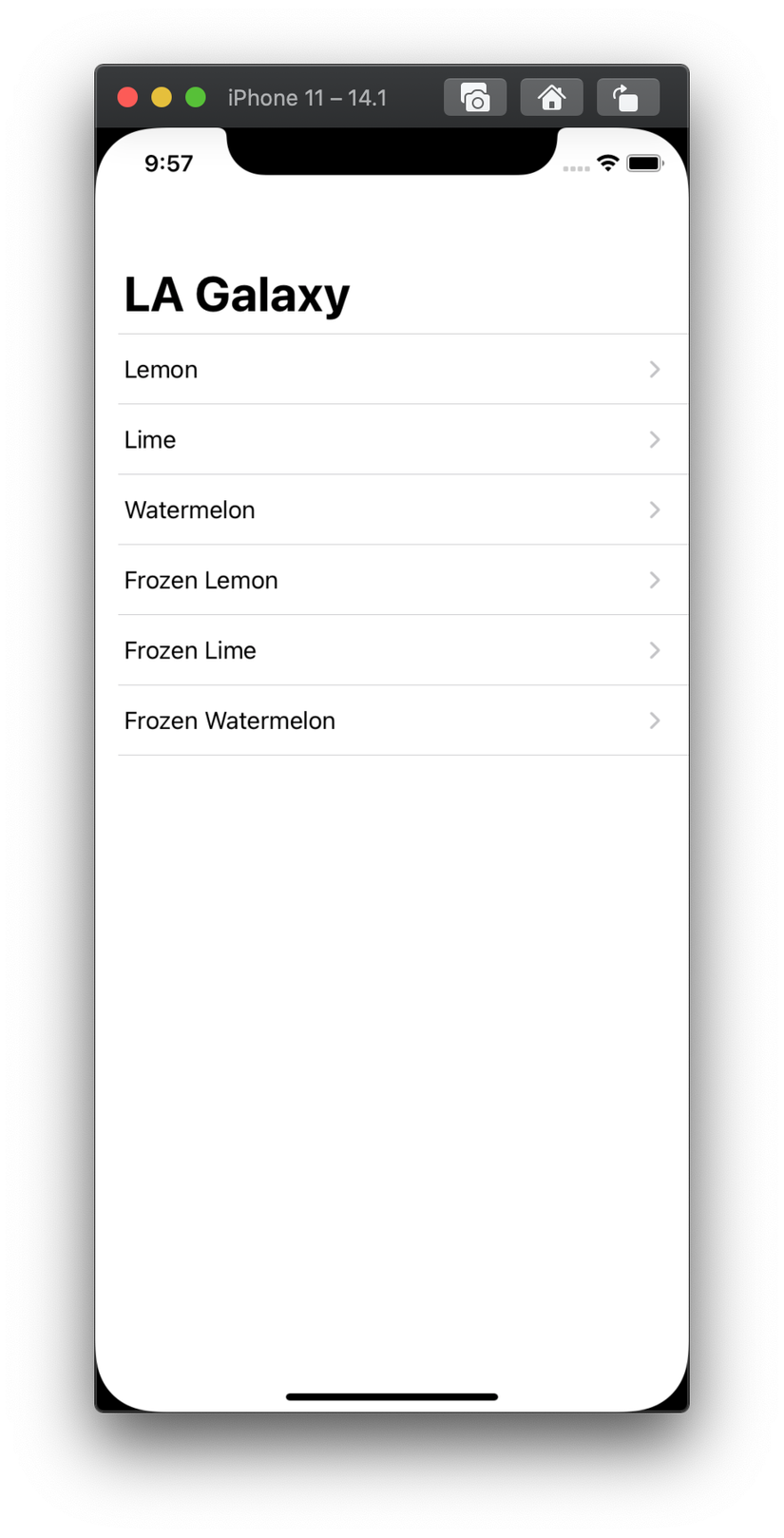Go to home via simulator home button
This screenshot has width=784, height=1538.
551,98
